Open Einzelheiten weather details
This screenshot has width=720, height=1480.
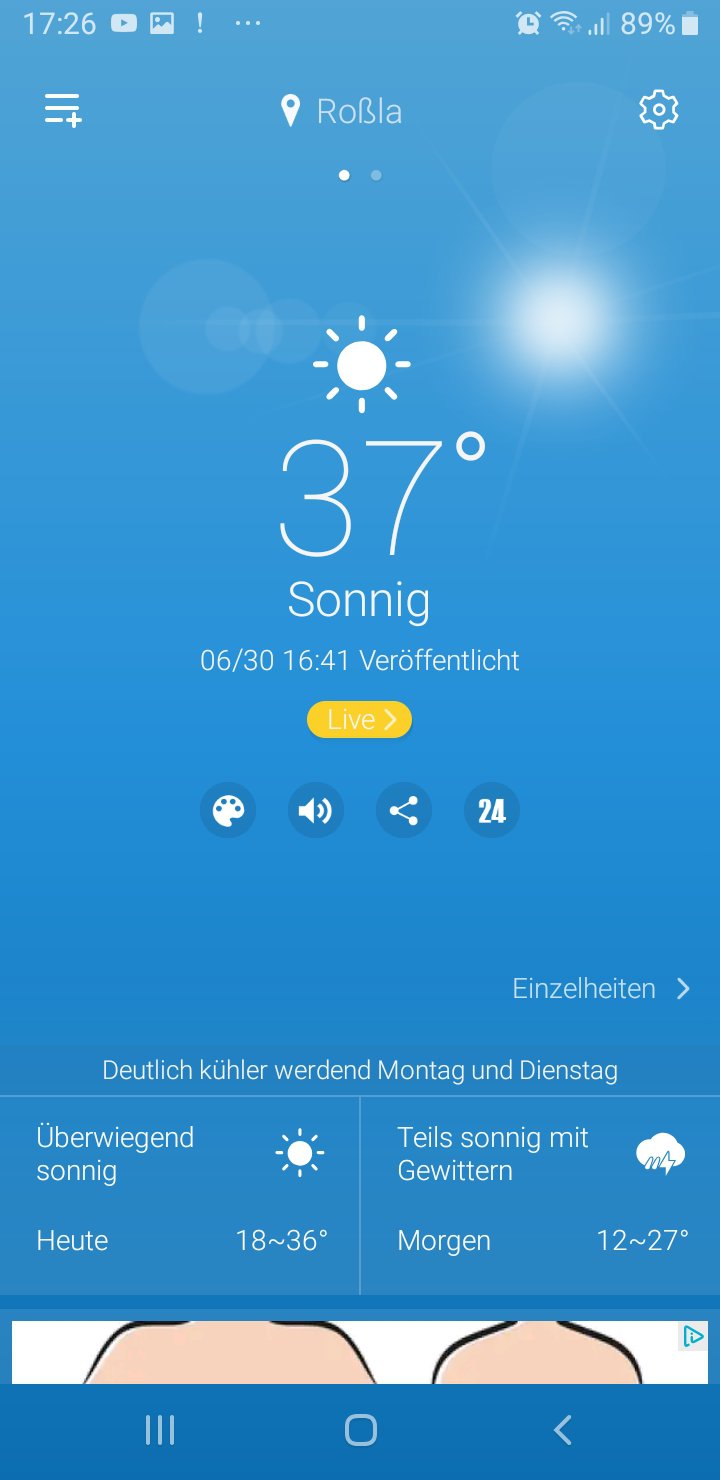point(600,989)
